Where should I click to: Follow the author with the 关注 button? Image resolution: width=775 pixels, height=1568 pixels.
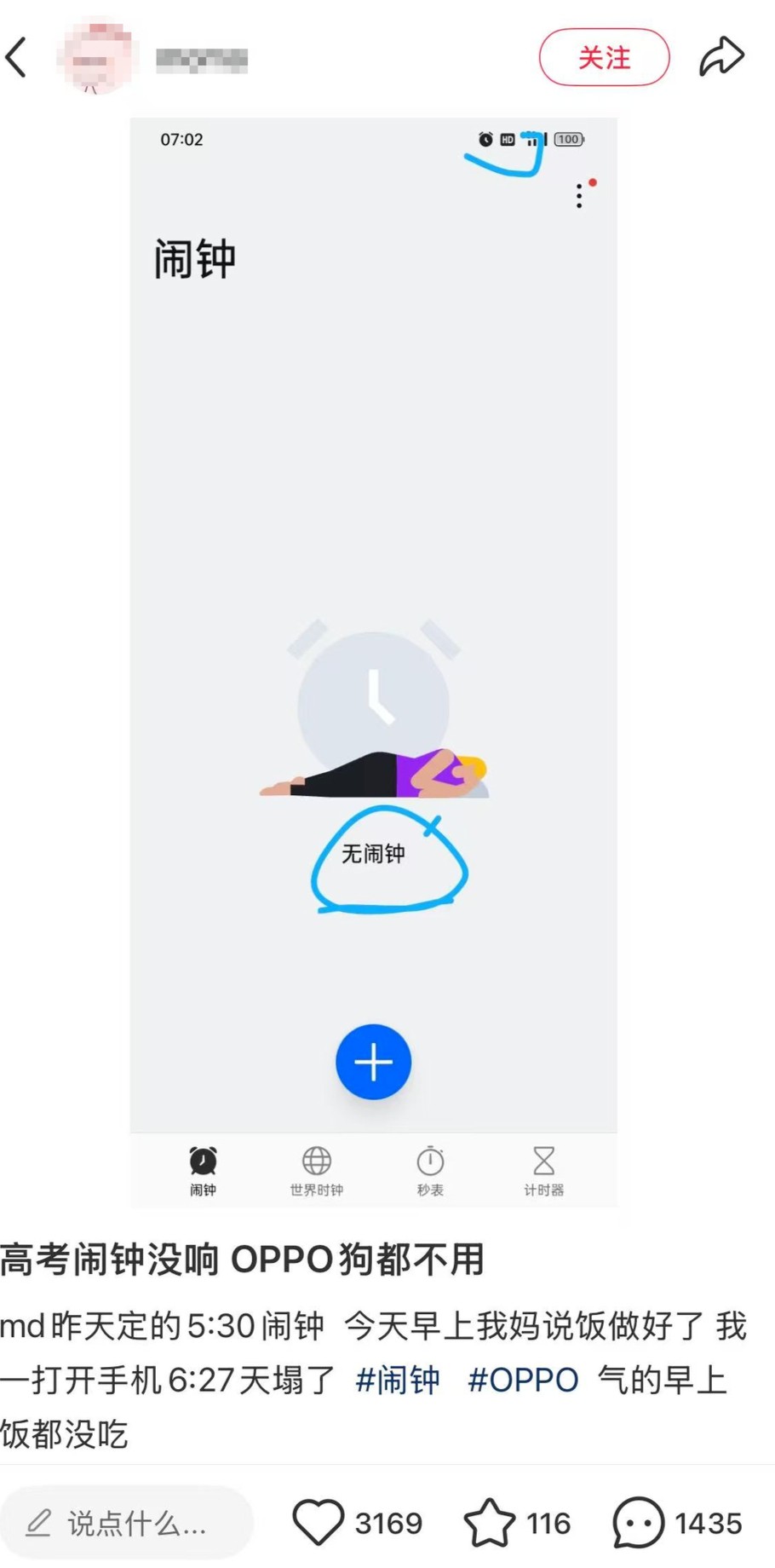tap(604, 57)
